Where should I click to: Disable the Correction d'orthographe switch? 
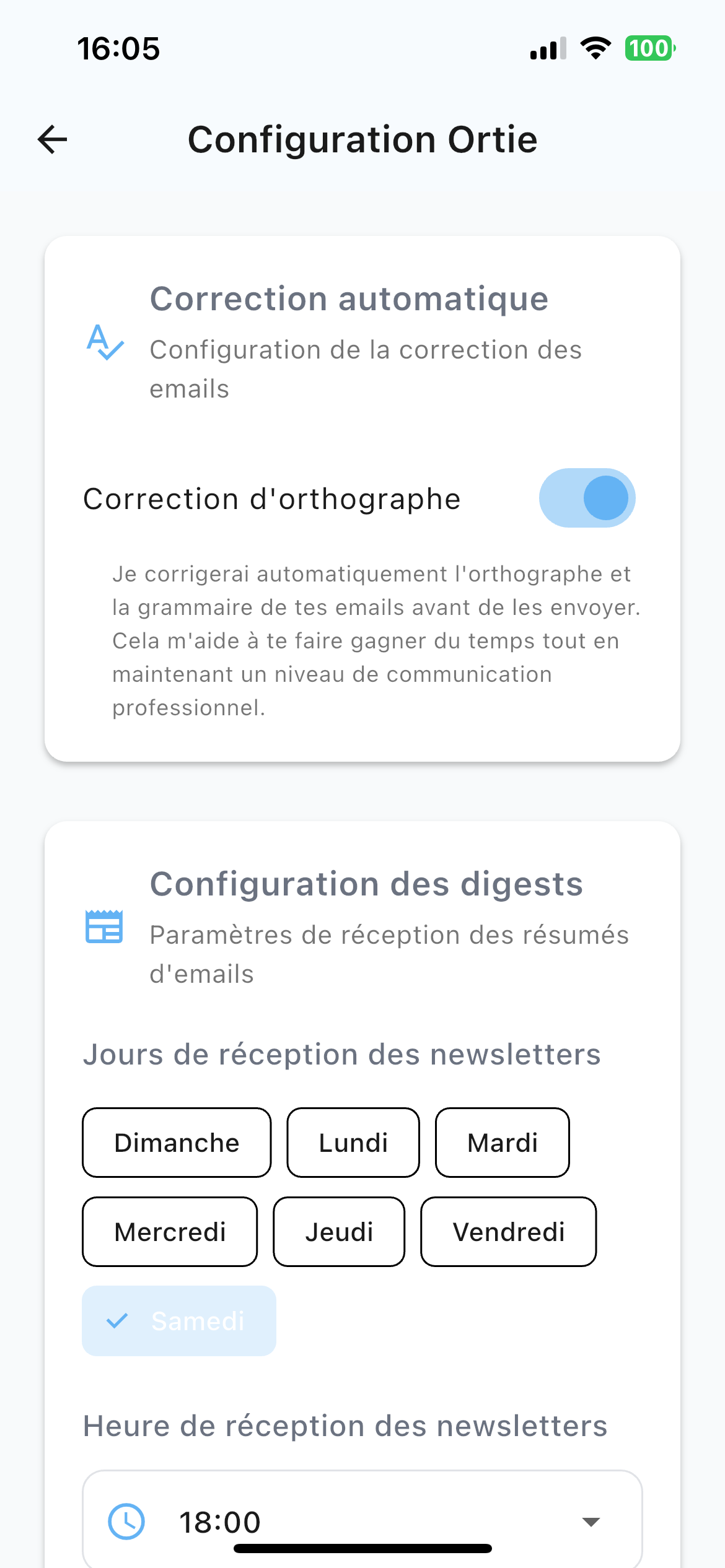tap(587, 498)
